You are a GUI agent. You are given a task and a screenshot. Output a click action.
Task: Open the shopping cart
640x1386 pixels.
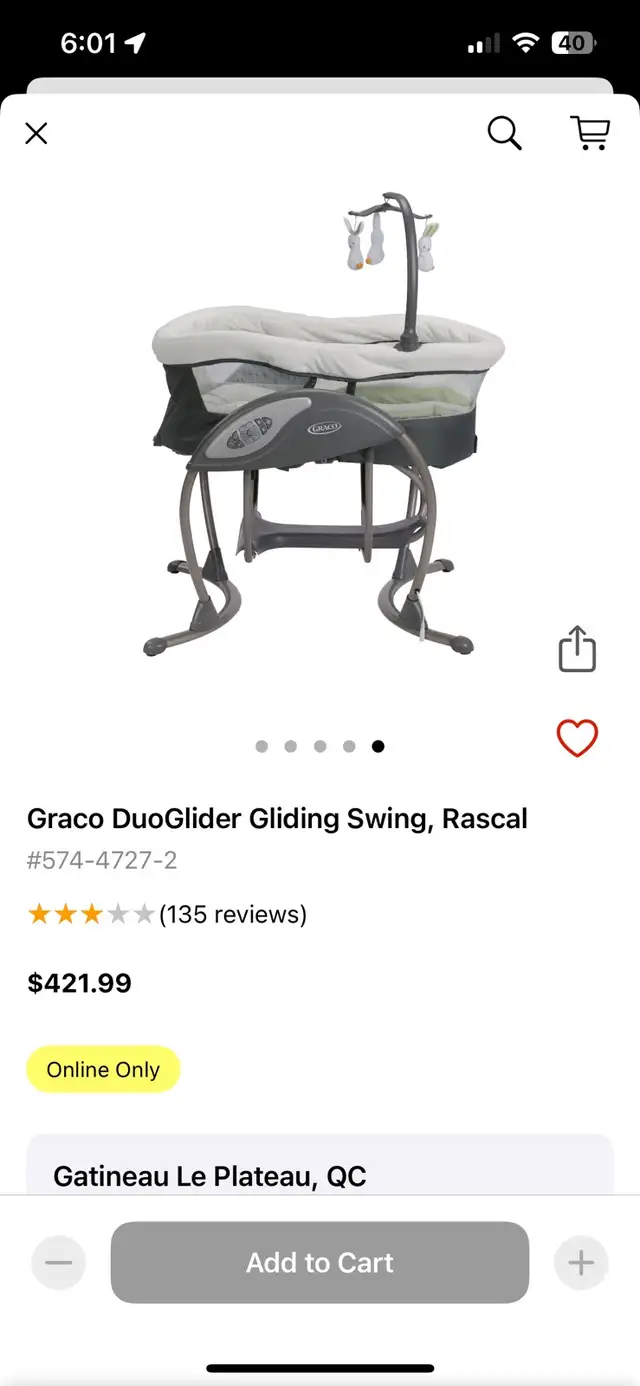[590, 133]
